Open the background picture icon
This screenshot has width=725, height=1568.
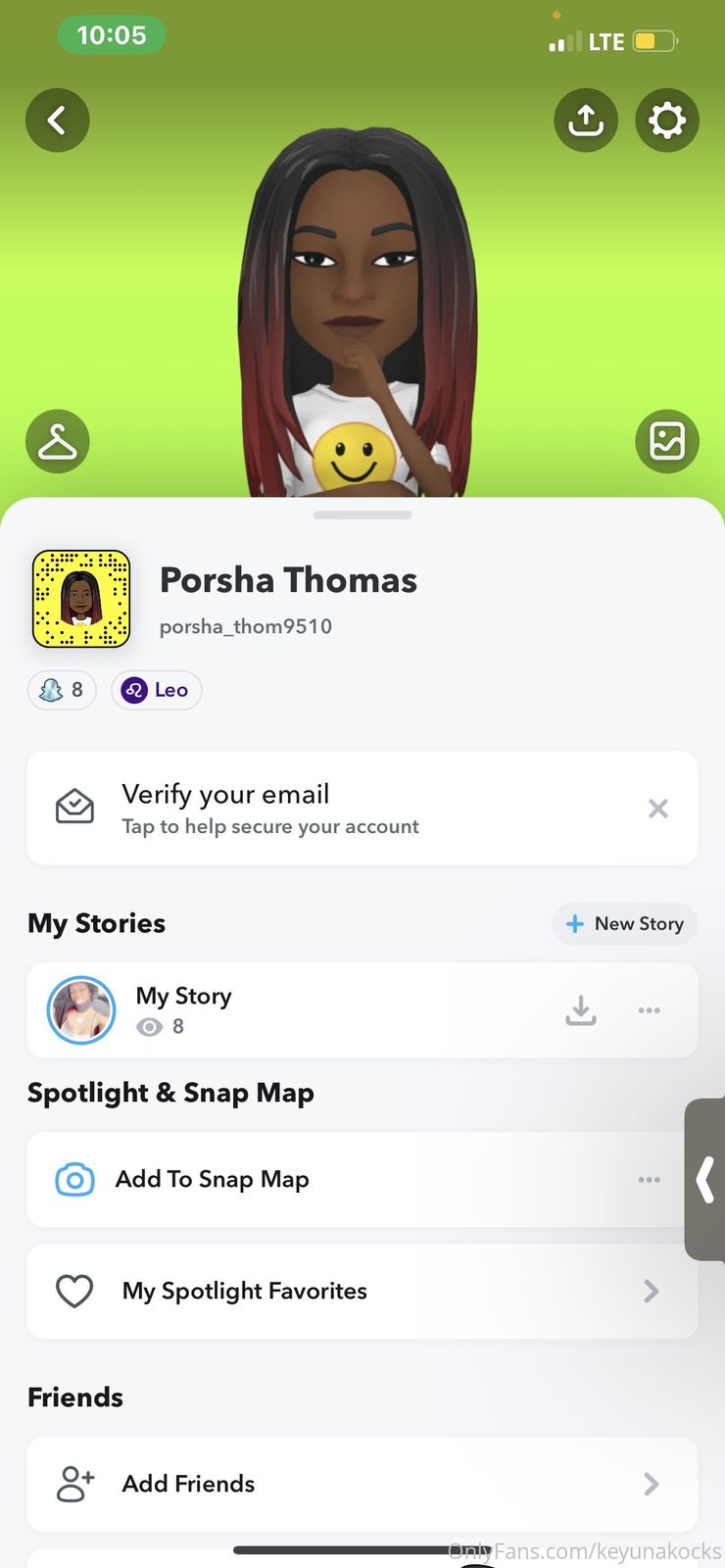pos(667,442)
